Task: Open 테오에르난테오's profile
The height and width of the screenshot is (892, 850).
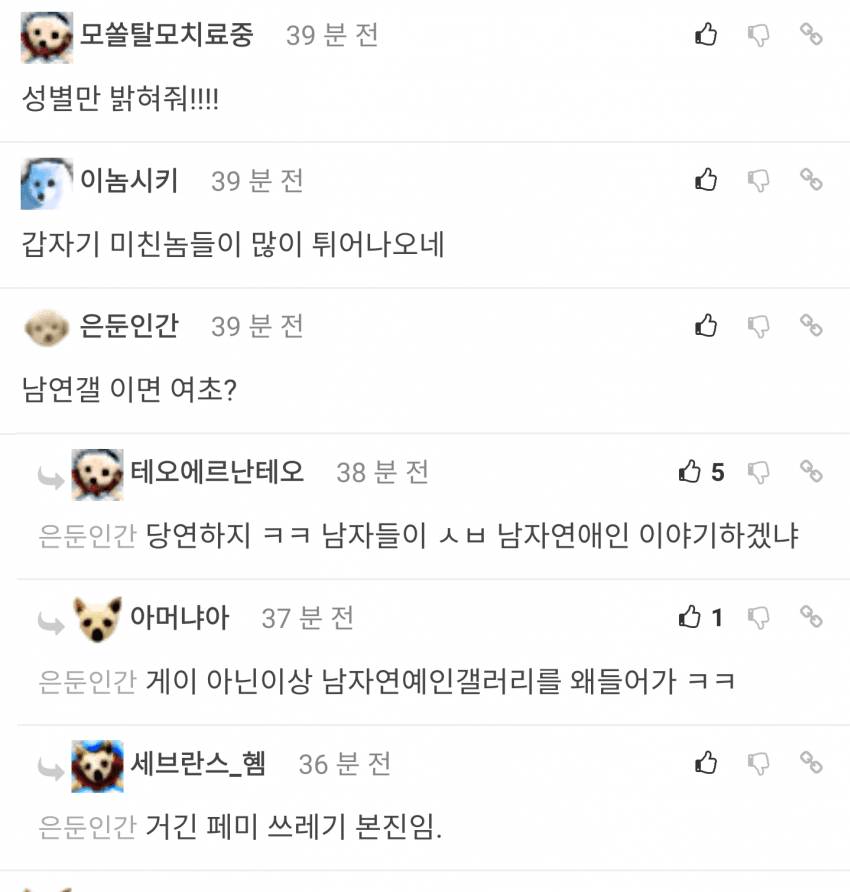Action: [217, 472]
